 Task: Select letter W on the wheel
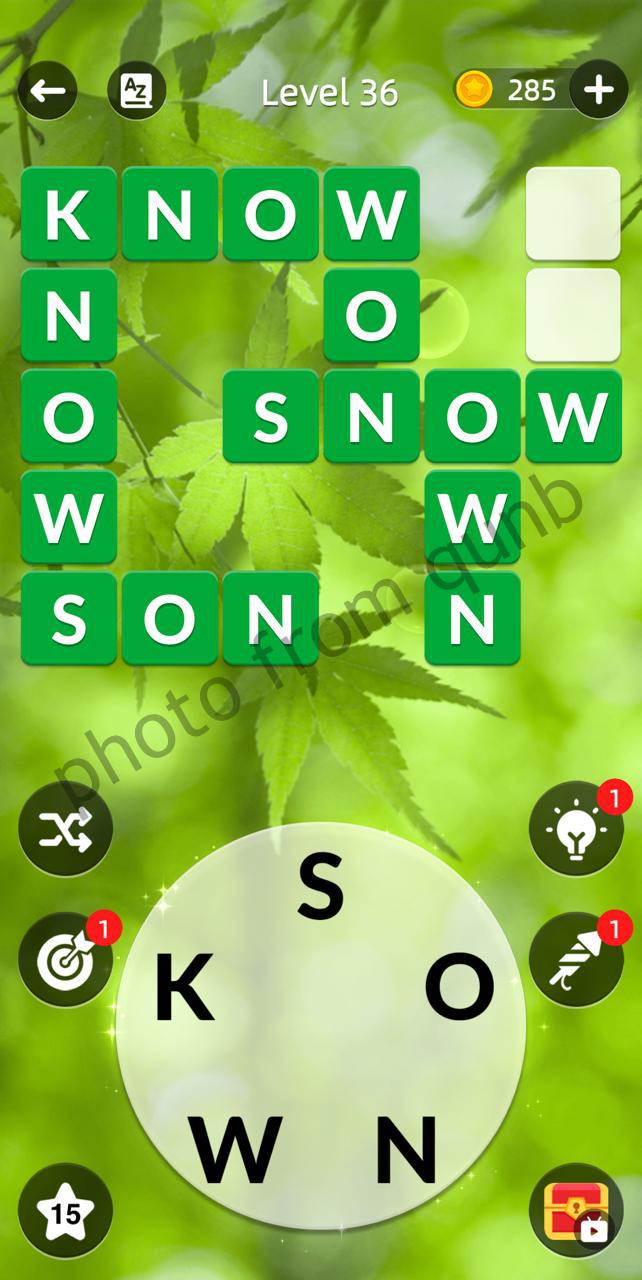235,1149
